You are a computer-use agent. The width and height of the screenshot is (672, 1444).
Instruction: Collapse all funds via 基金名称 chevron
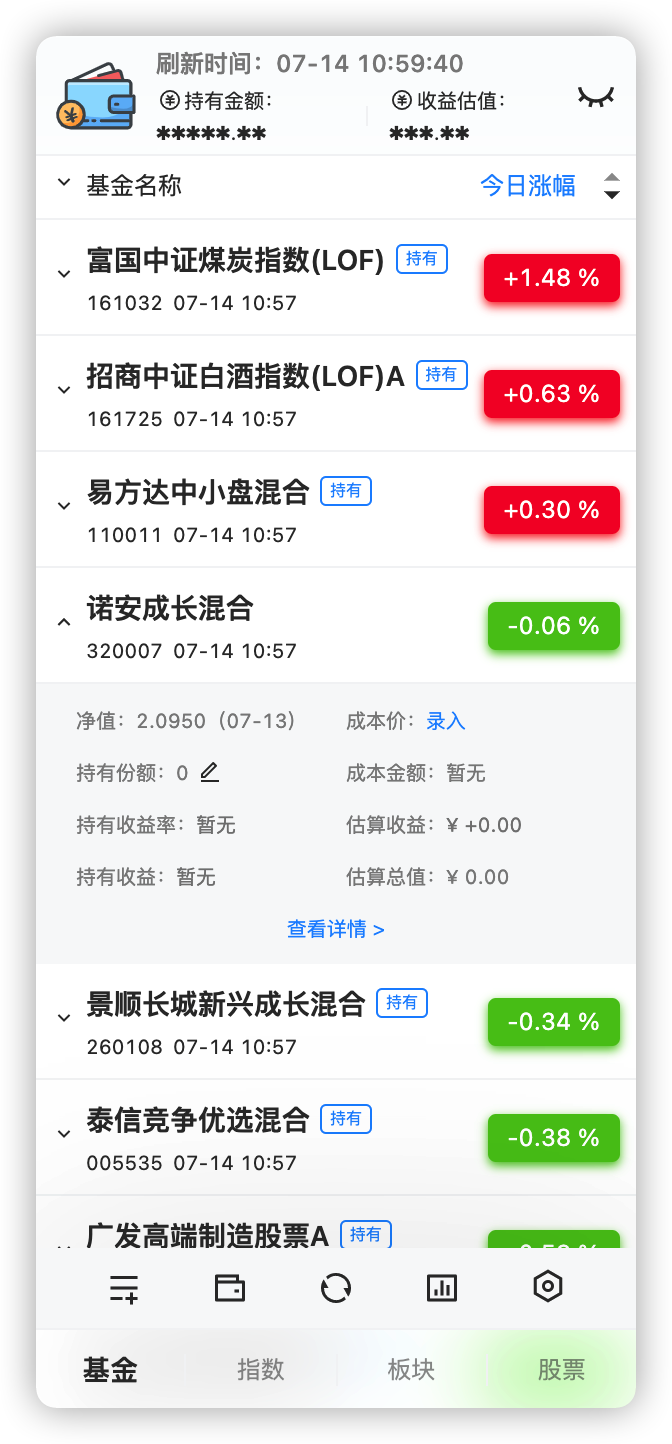click(64, 183)
